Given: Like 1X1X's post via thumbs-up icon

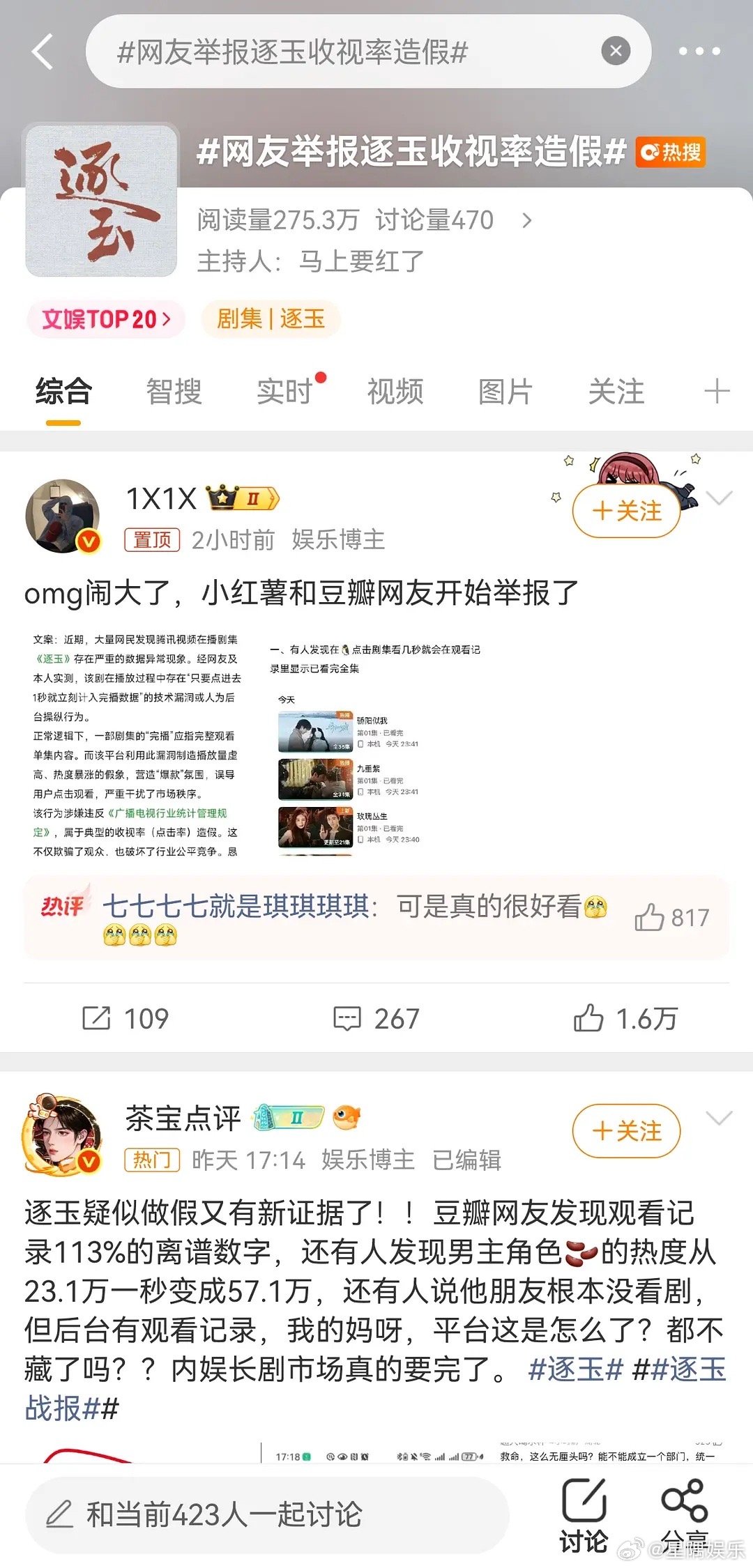Looking at the screenshot, I should pos(589,1019).
